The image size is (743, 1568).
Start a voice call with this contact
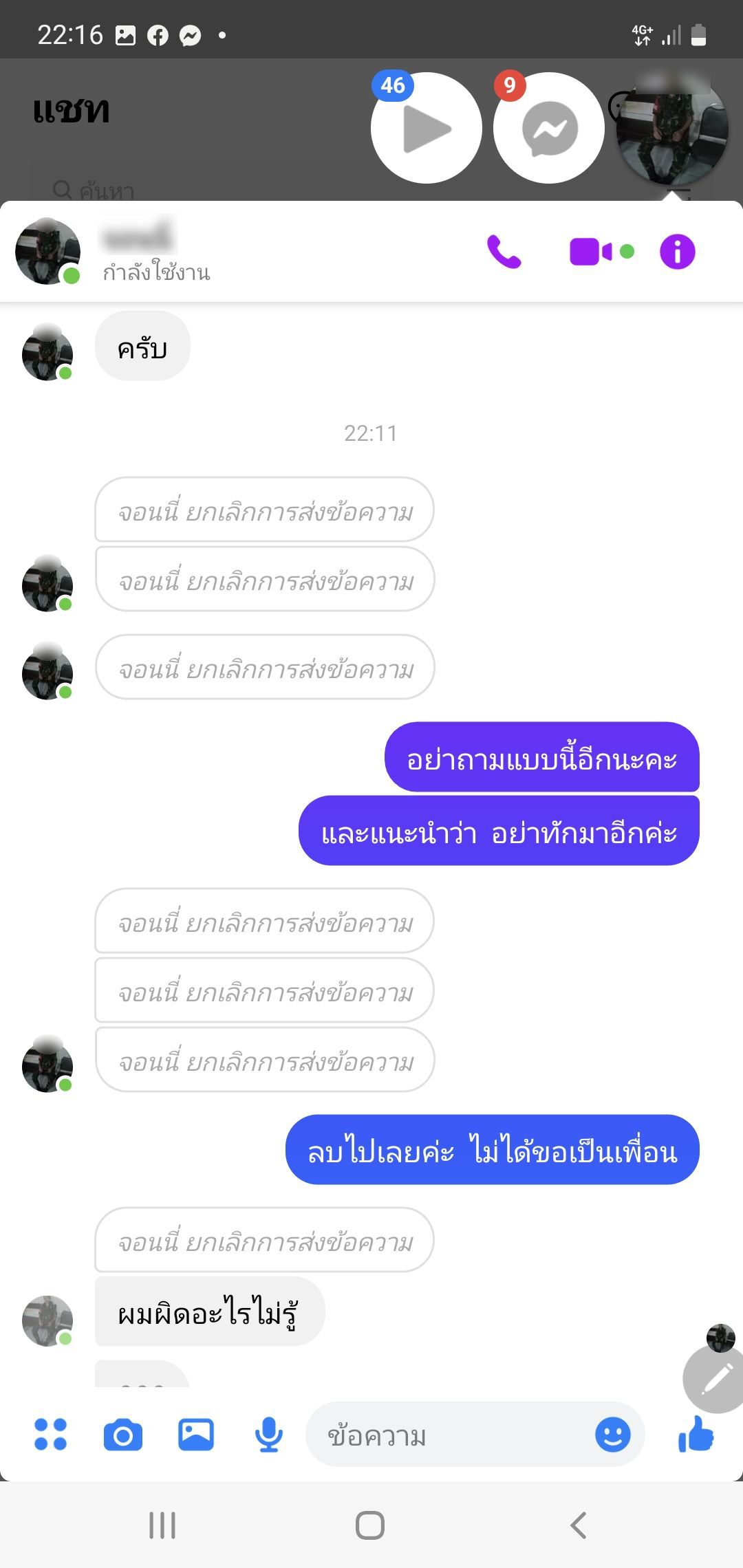pyautogui.click(x=504, y=252)
